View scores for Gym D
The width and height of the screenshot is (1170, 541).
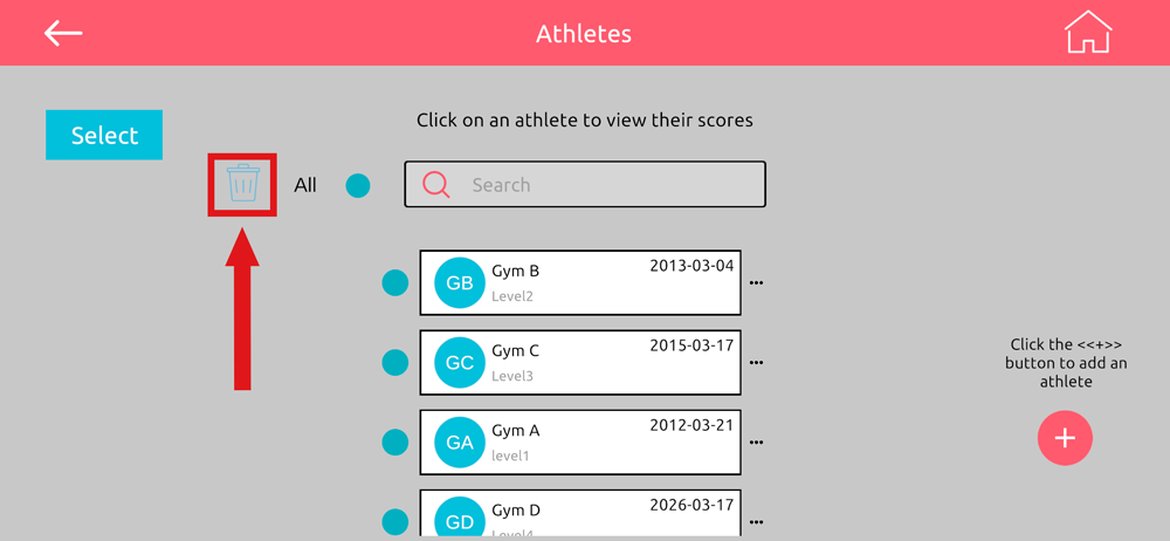[x=580, y=516]
